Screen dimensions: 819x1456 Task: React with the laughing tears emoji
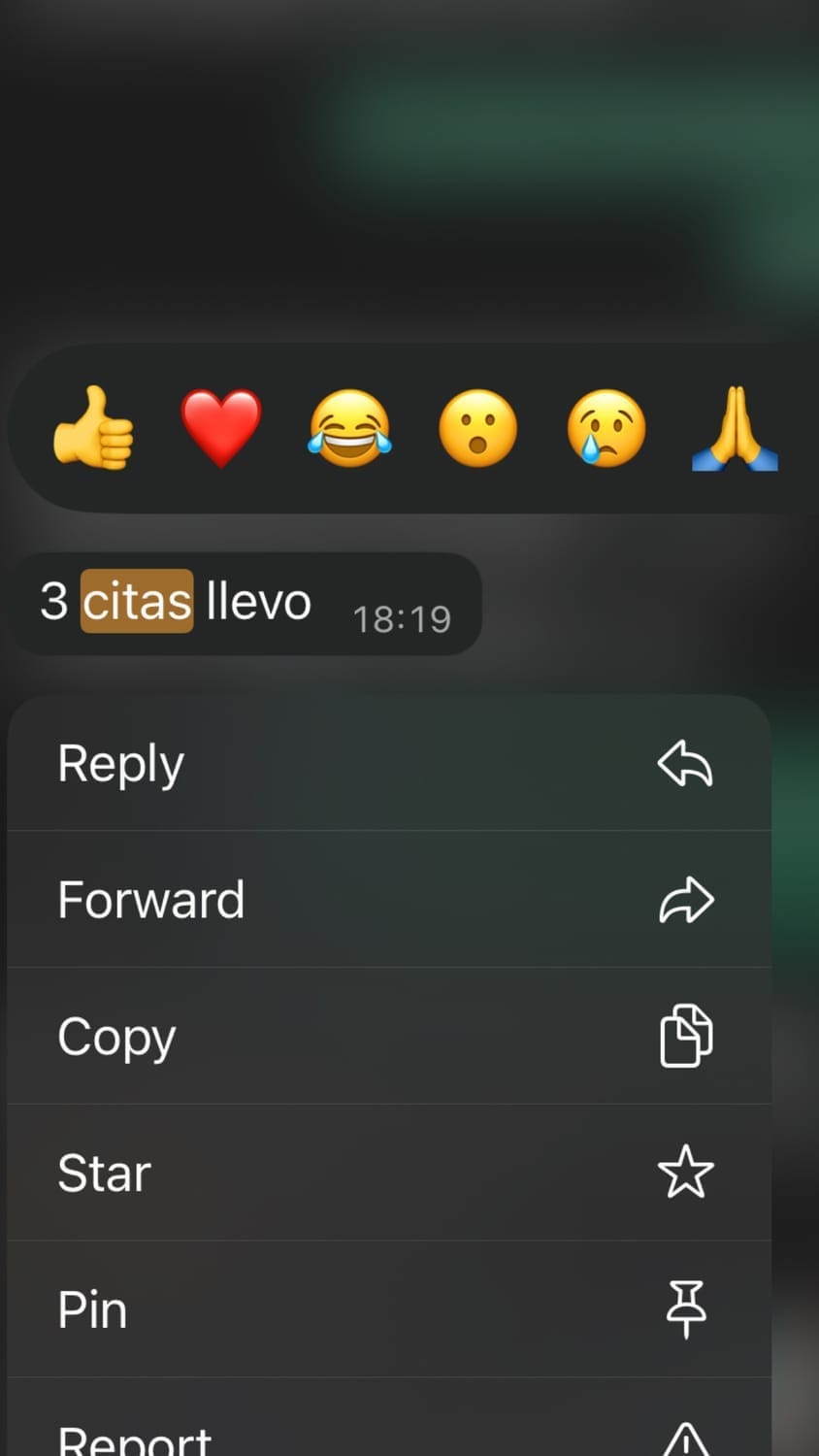[x=350, y=428]
